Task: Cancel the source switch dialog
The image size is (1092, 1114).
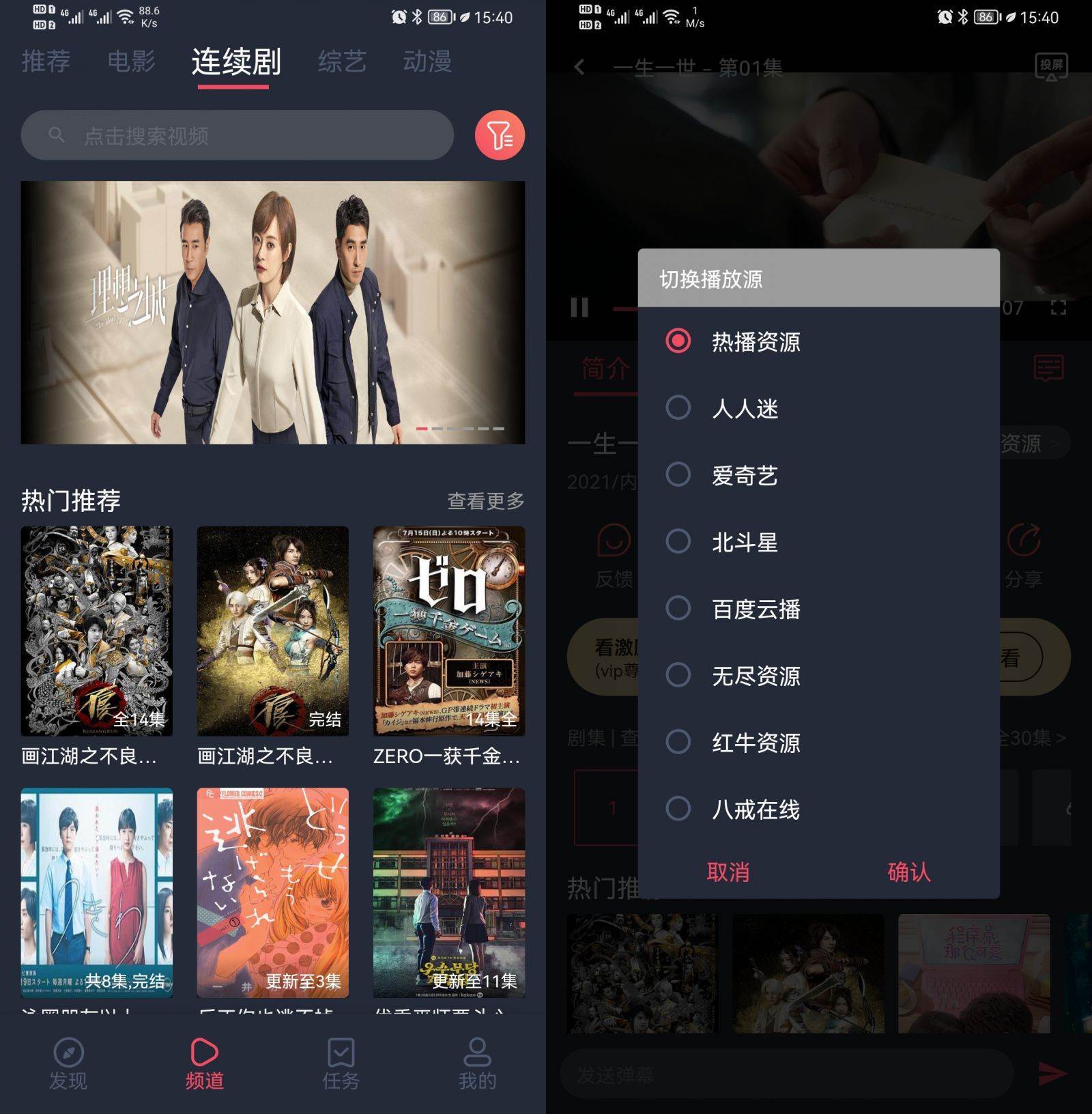Action: coord(728,872)
